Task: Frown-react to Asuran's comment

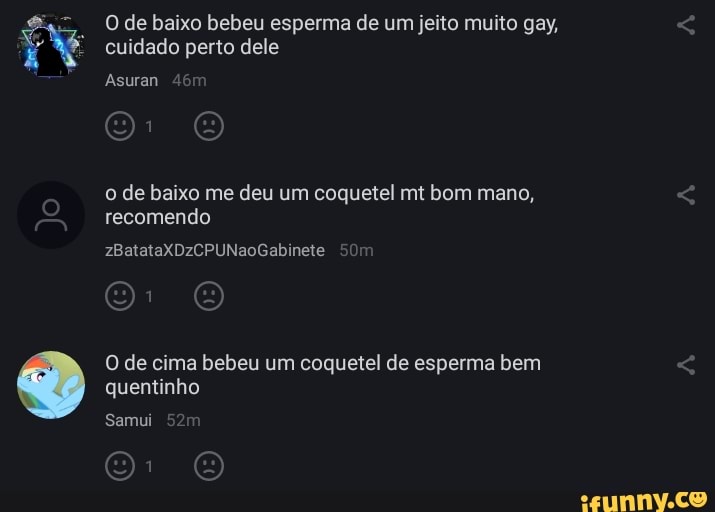Action: pos(208,126)
